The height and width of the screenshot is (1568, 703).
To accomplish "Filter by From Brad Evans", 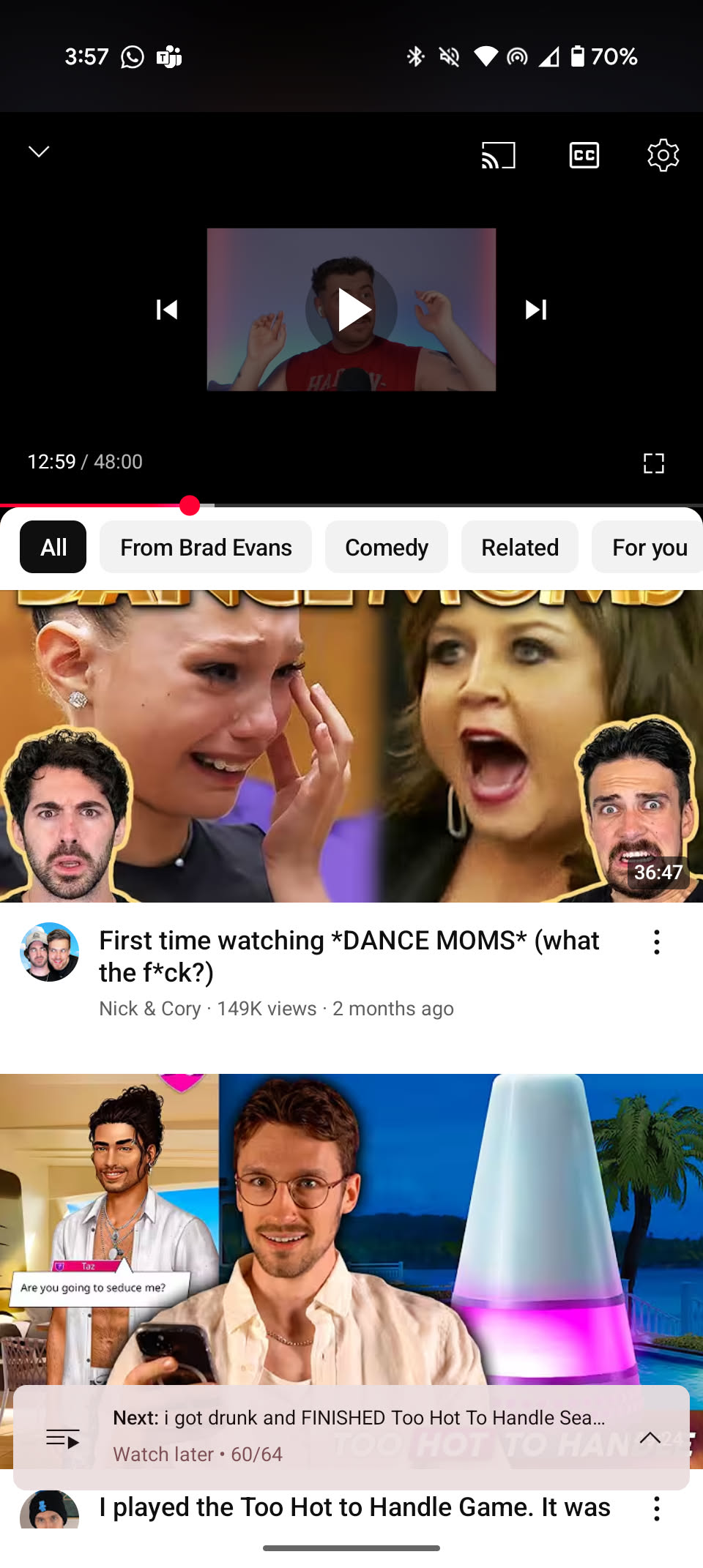I will tap(206, 547).
